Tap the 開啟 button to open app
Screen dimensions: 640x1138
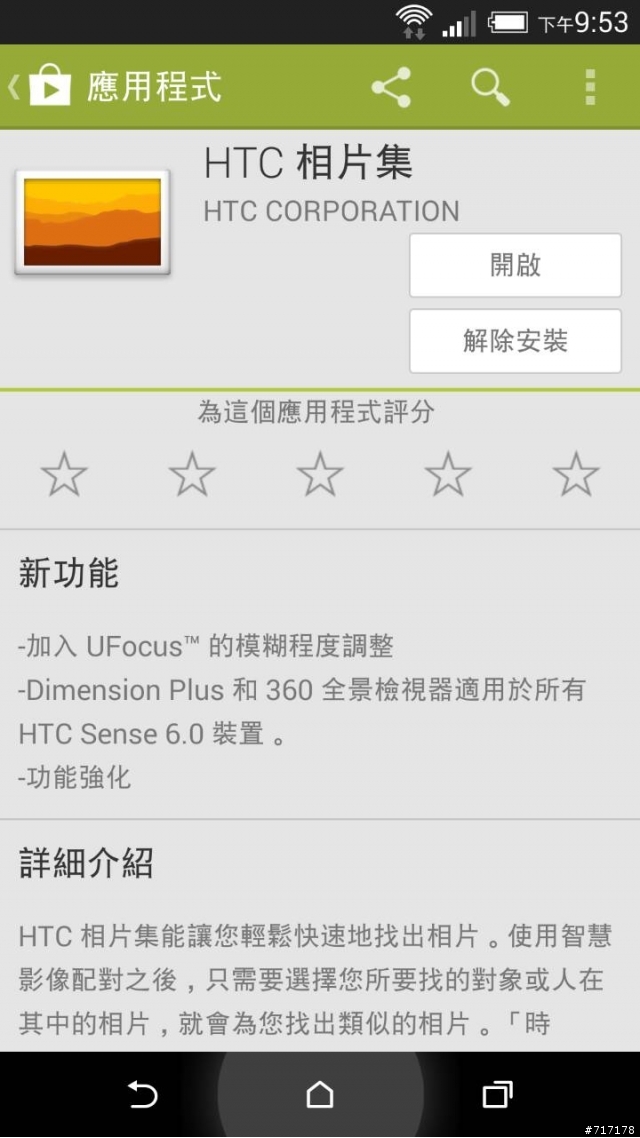tap(515, 265)
